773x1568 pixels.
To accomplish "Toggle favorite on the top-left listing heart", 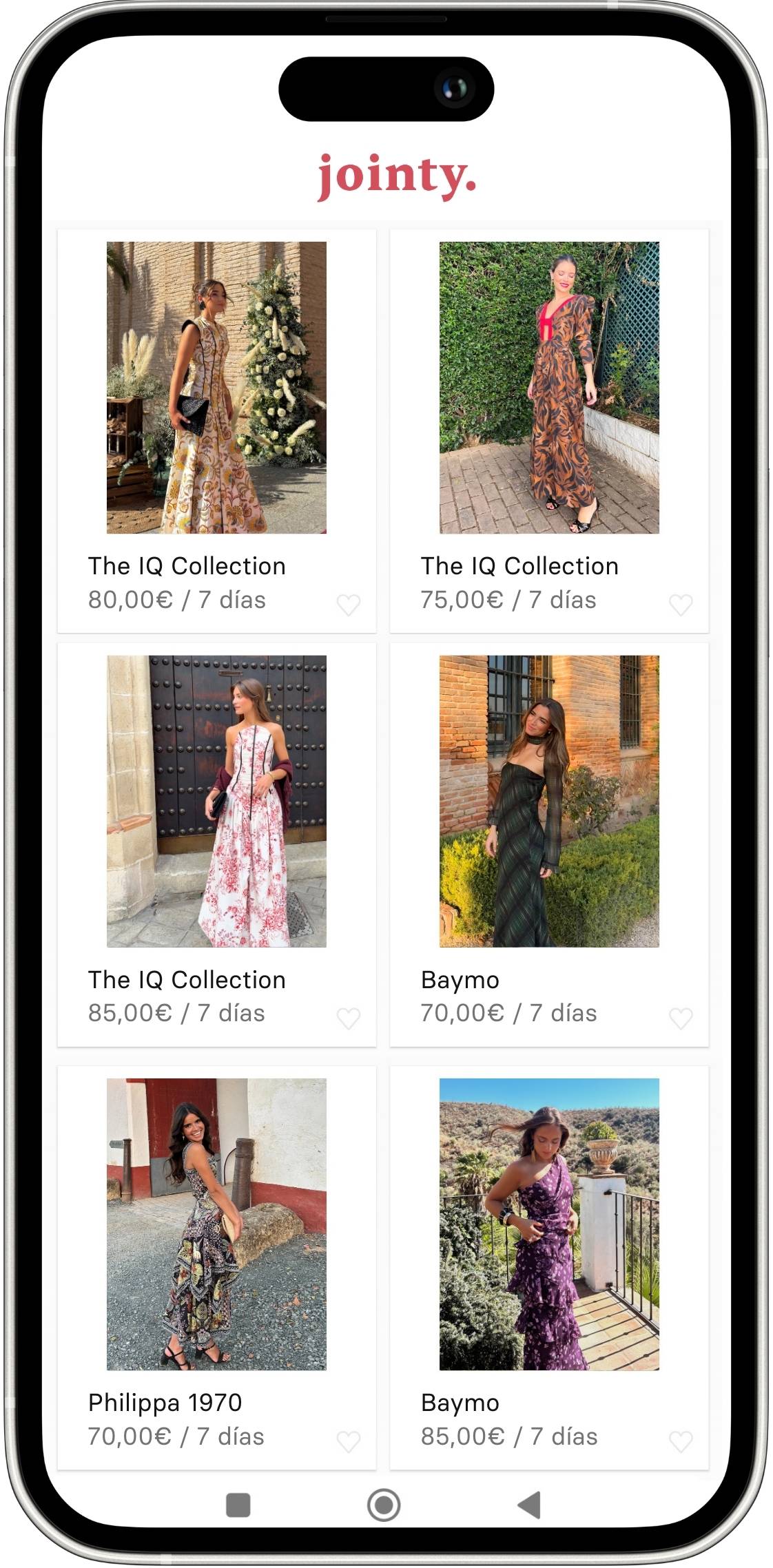I will pos(349,605).
